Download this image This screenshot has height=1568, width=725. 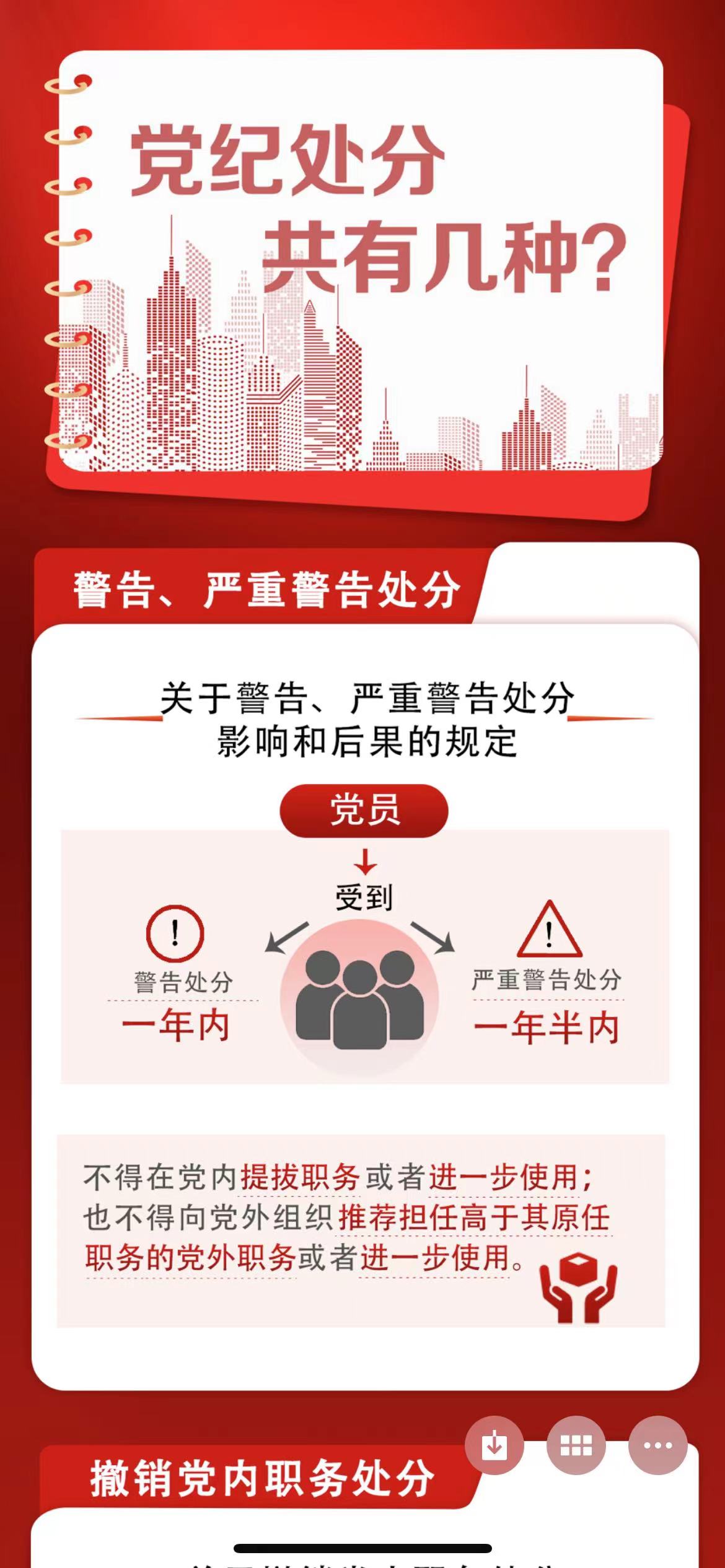pos(494,1445)
